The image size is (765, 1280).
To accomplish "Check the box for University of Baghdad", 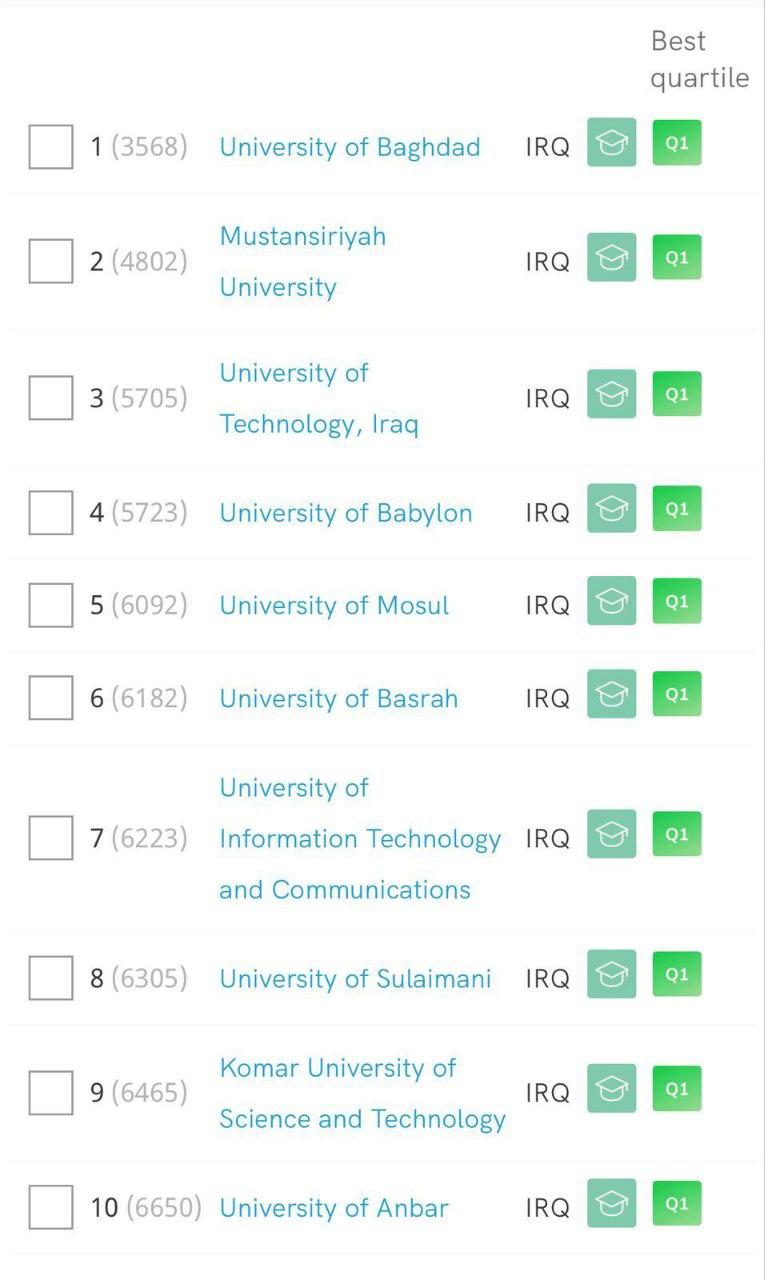I will coord(51,147).
